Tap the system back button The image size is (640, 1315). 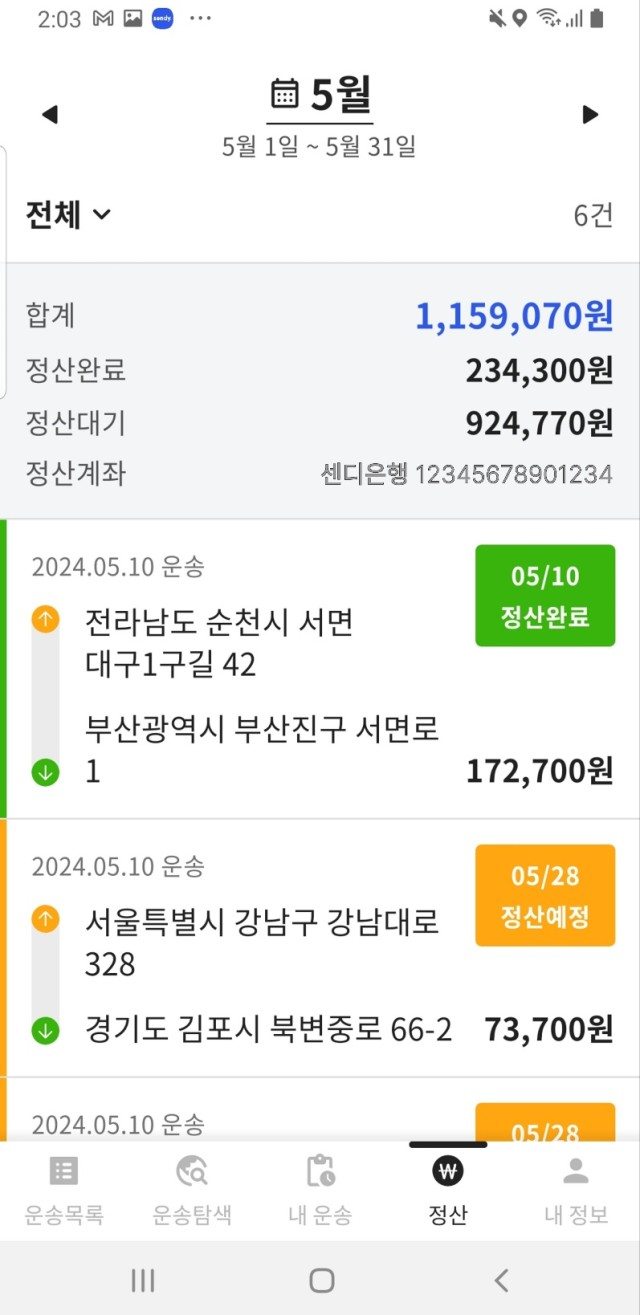click(502, 1279)
